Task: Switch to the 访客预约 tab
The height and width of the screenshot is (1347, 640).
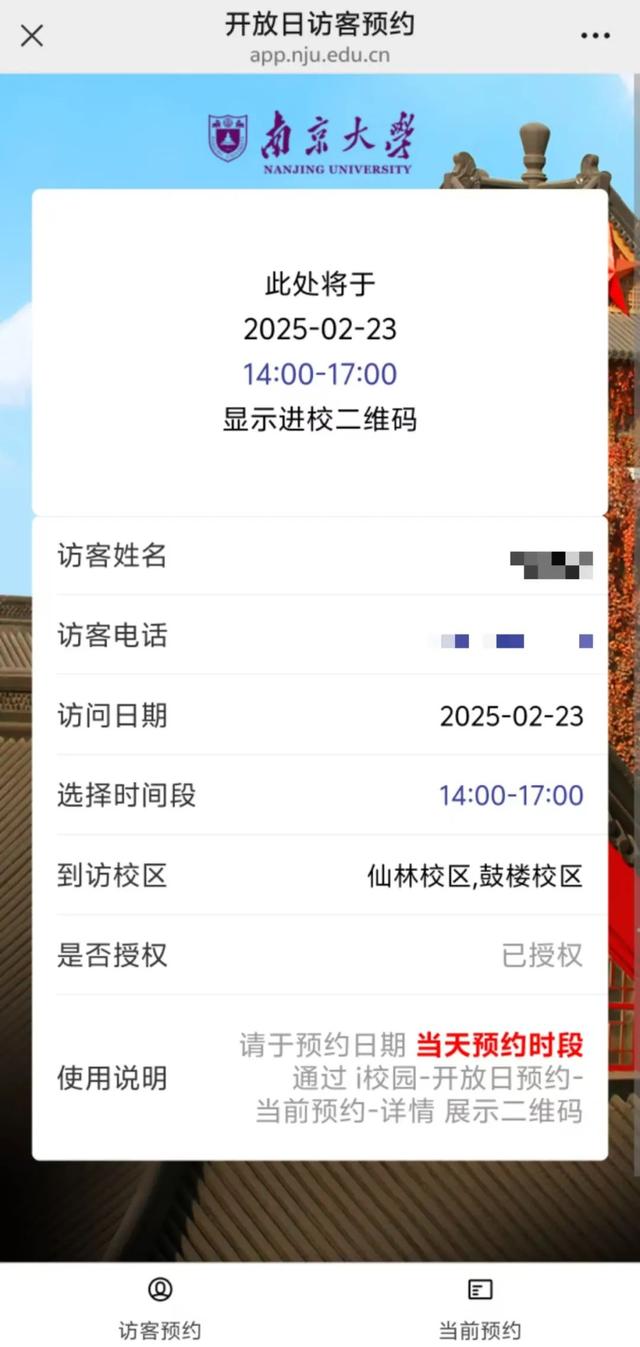Action: coord(160,1306)
